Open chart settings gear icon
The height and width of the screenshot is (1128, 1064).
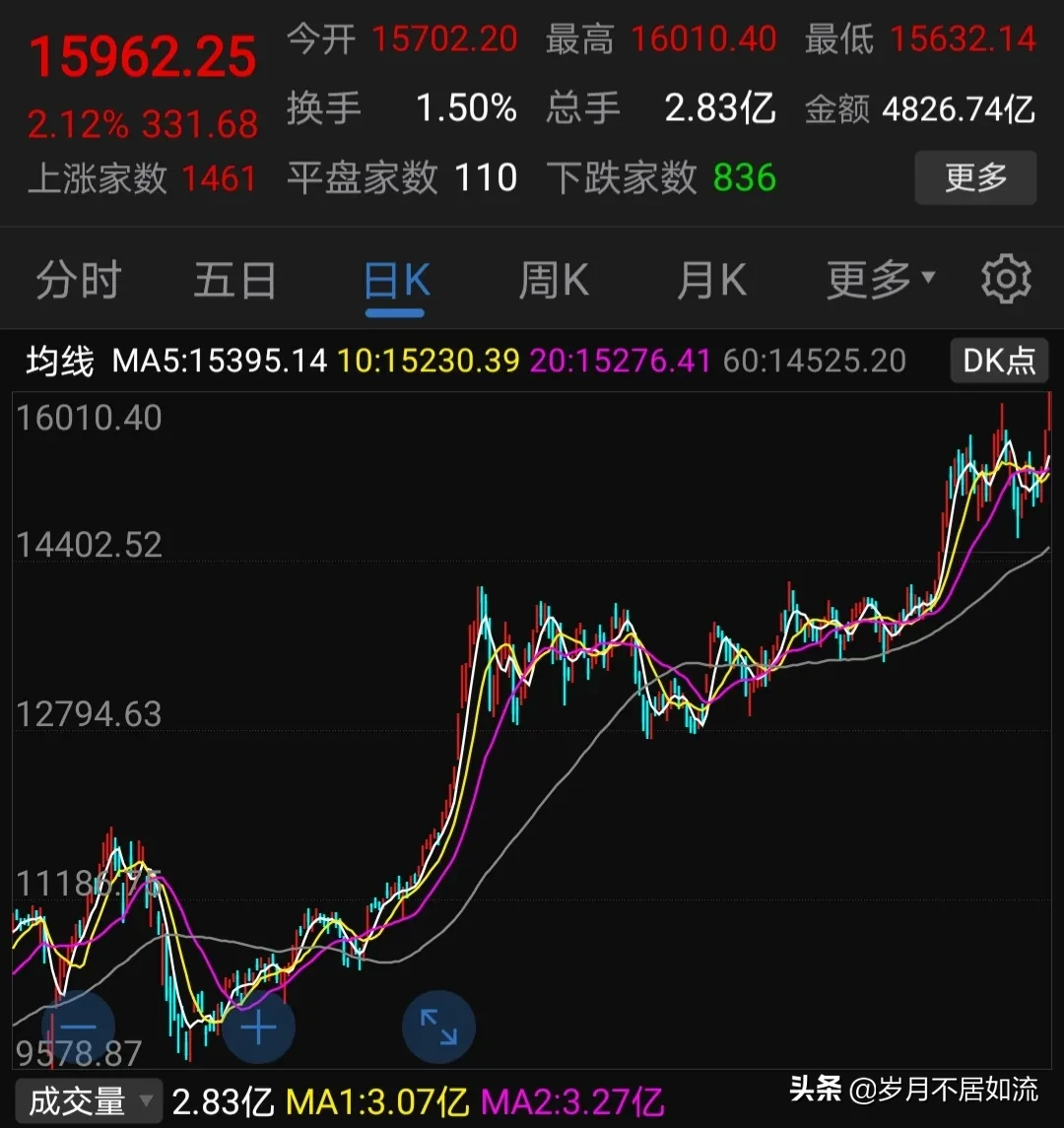click(1006, 280)
